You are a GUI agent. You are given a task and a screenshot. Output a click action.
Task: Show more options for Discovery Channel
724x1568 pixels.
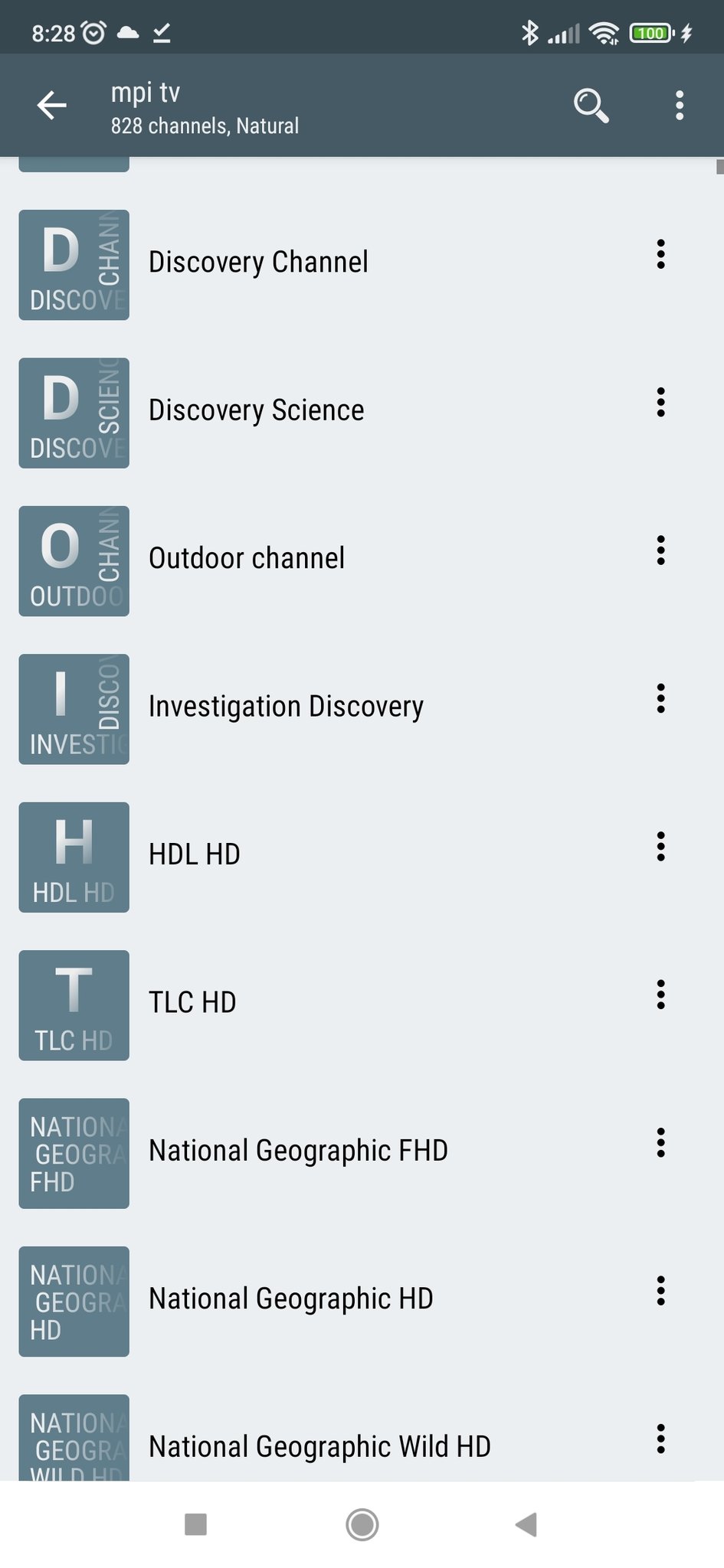(x=660, y=255)
